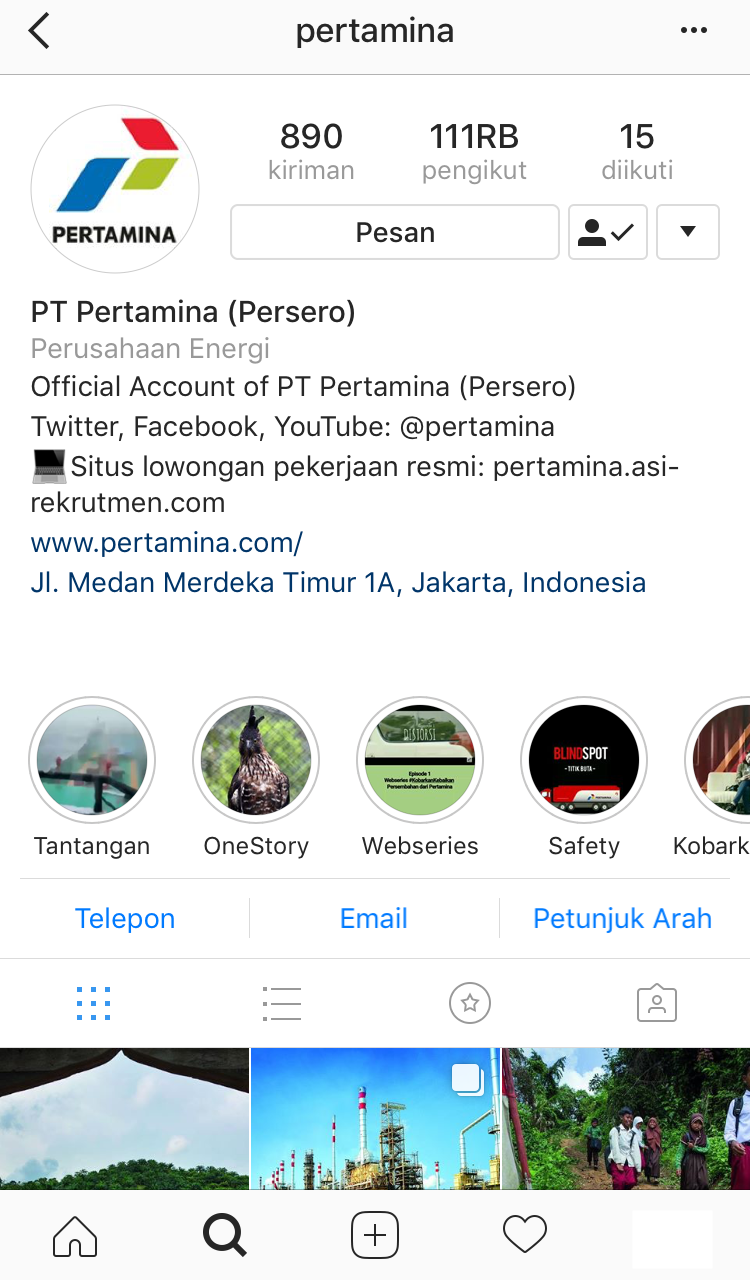The image size is (750, 1280).
Task: Tap the Pesan message button
Action: [x=395, y=233]
